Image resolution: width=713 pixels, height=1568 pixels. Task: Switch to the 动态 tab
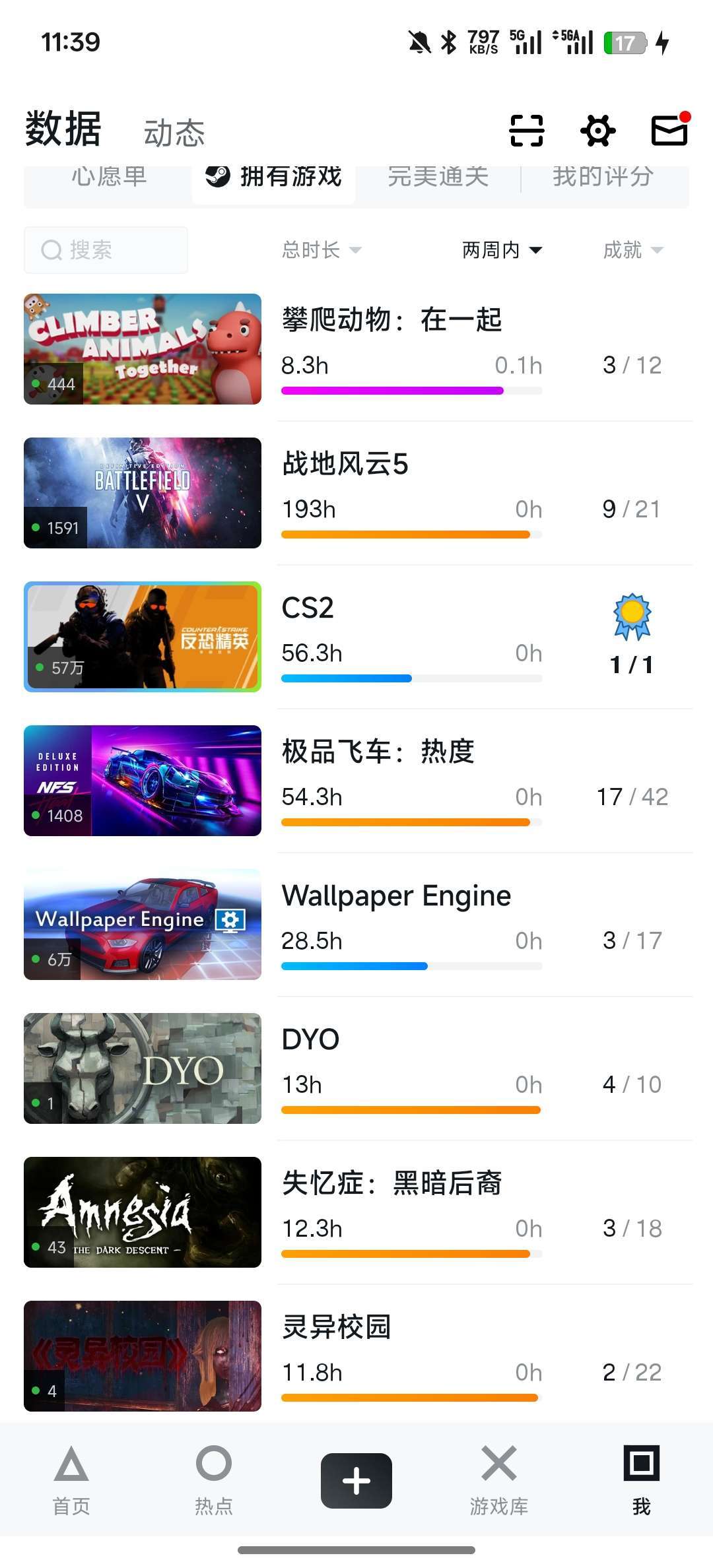pos(174,133)
